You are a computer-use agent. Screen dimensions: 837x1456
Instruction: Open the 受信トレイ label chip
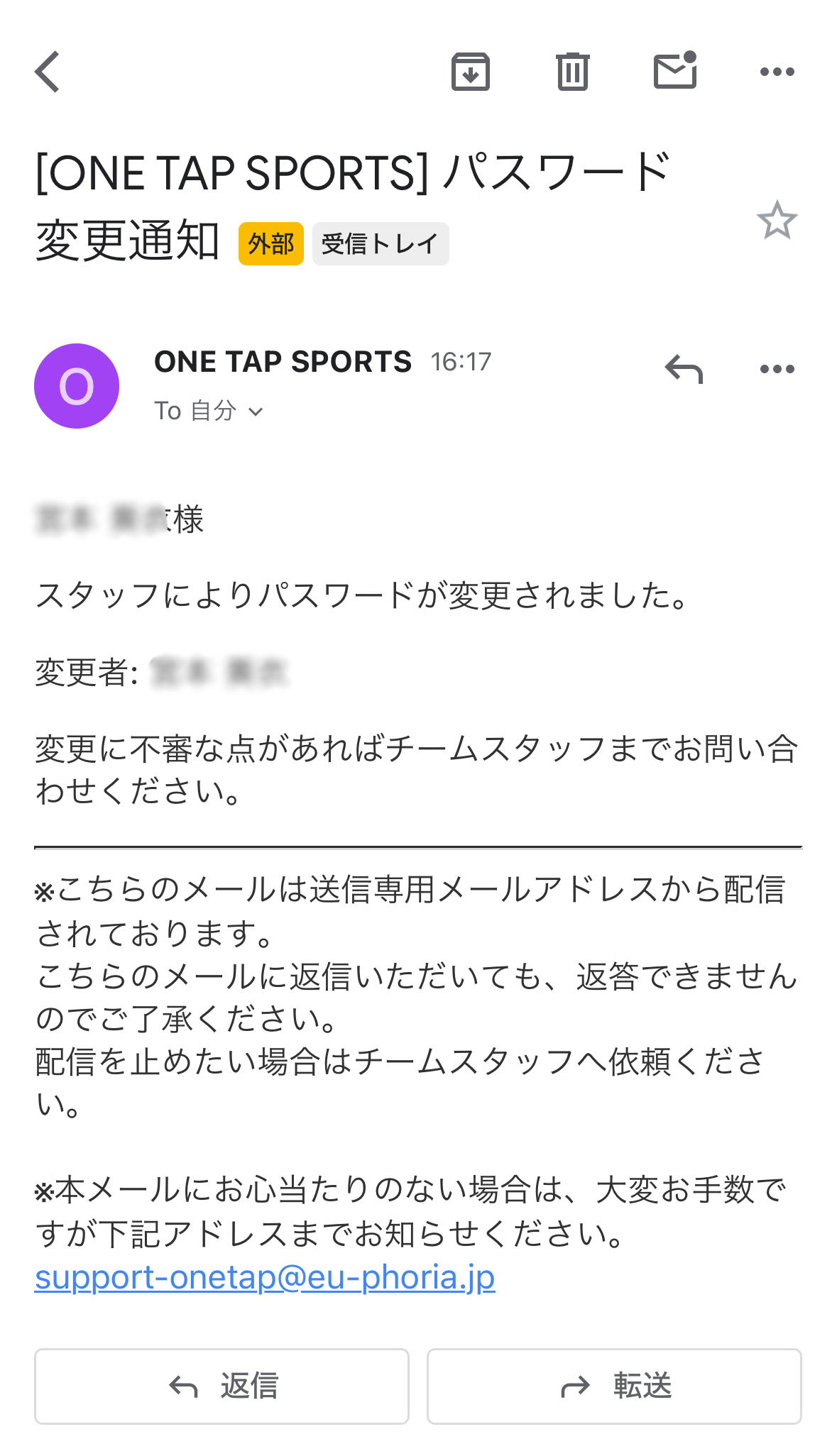(x=380, y=244)
